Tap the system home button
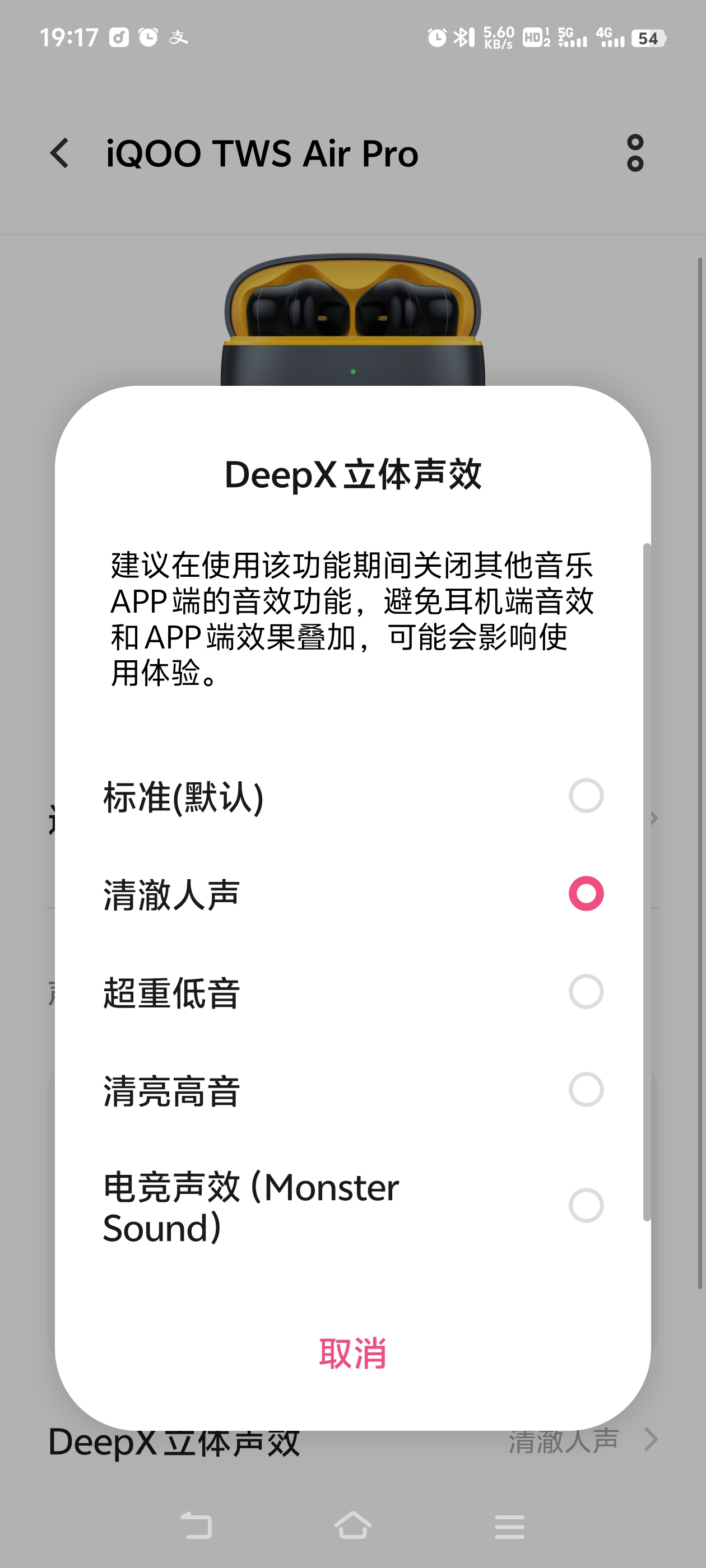 [352, 1526]
